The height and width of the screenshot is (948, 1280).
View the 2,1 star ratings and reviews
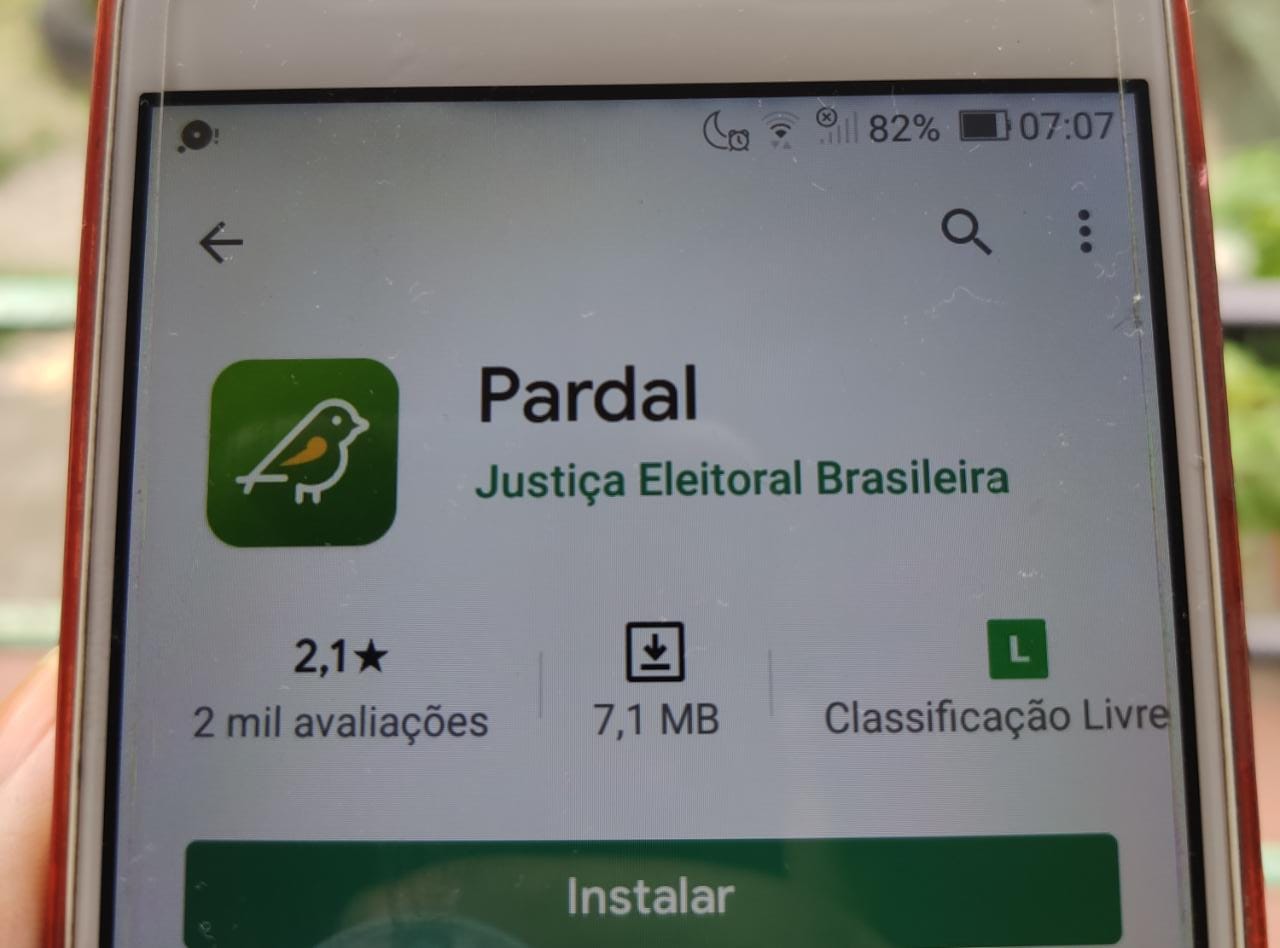tap(340, 688)
